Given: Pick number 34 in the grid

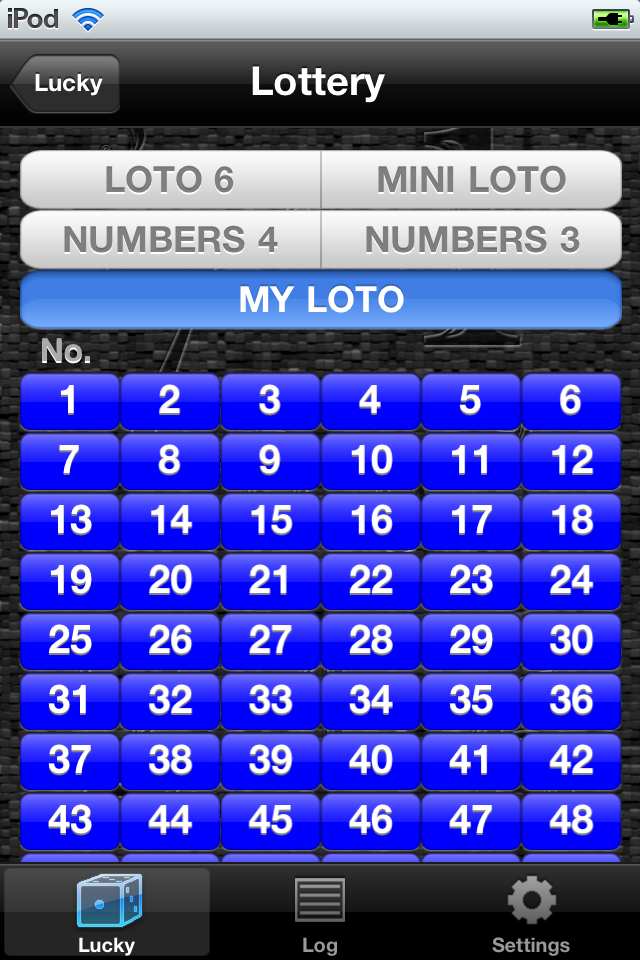Looking at the screenshot, I should tap(371, 702).
